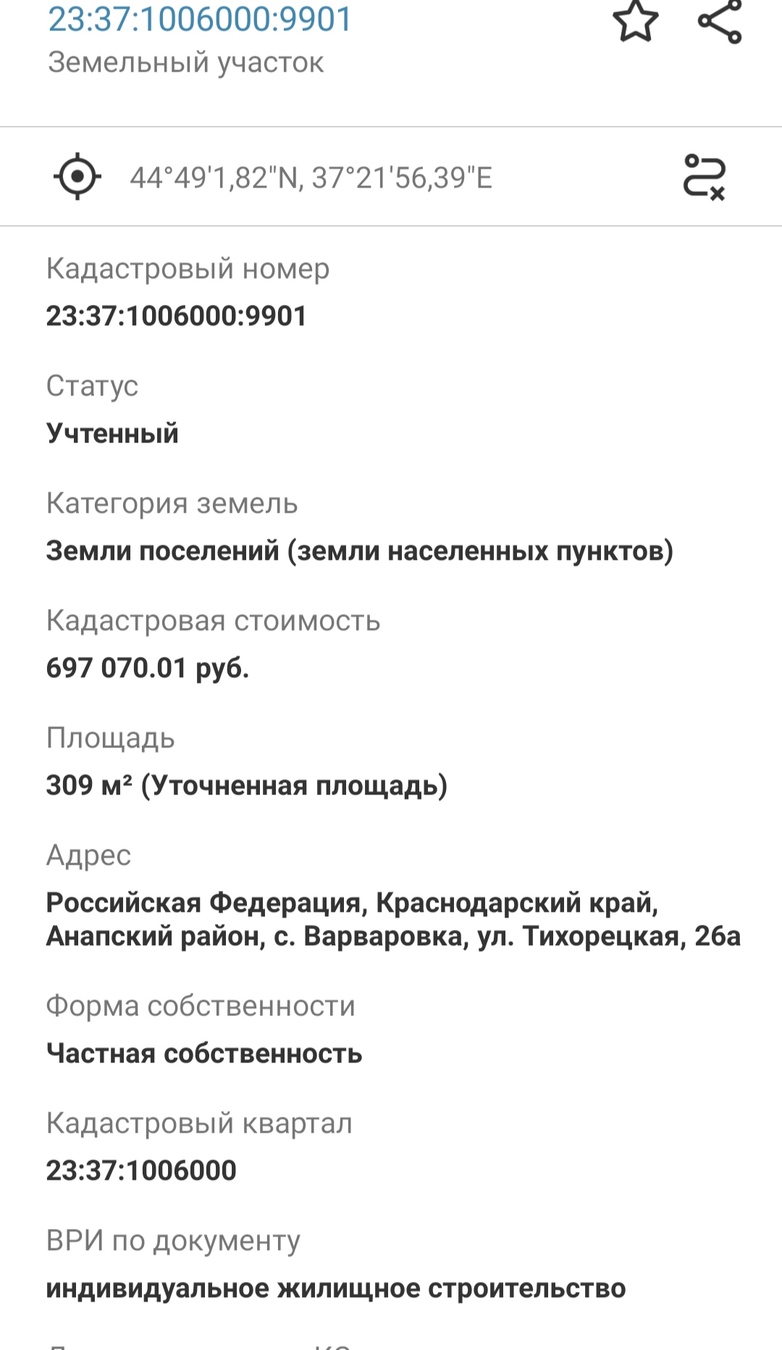Add the land plot to favorites
The width and height of the screenshot is (782, 1350).
[636, 21]
